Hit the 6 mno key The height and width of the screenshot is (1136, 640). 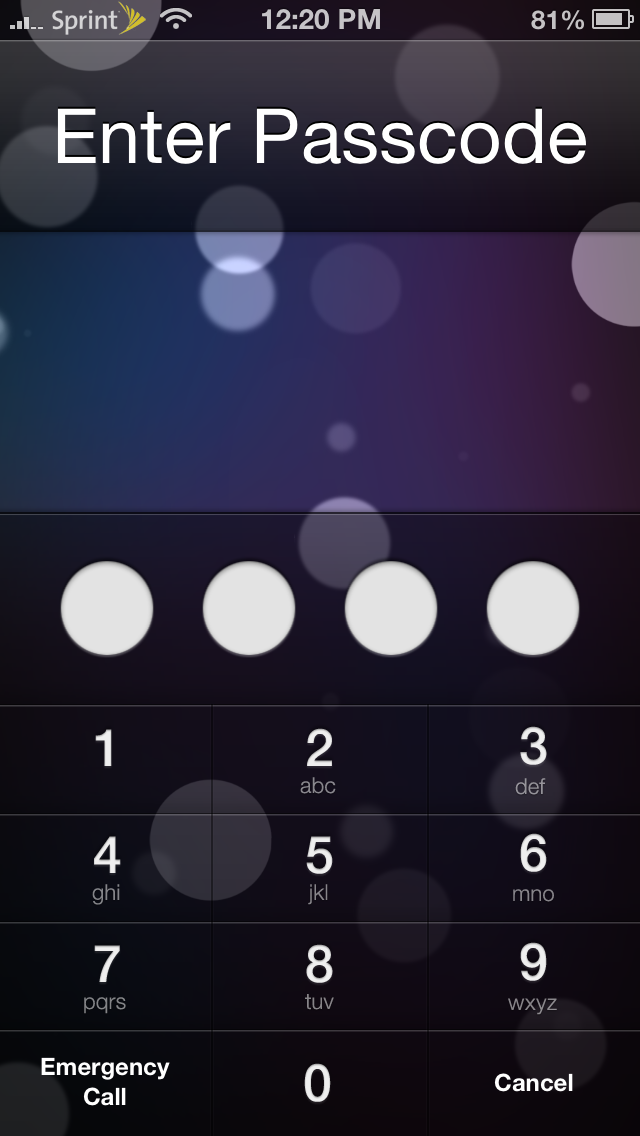[x=534, y=868]
